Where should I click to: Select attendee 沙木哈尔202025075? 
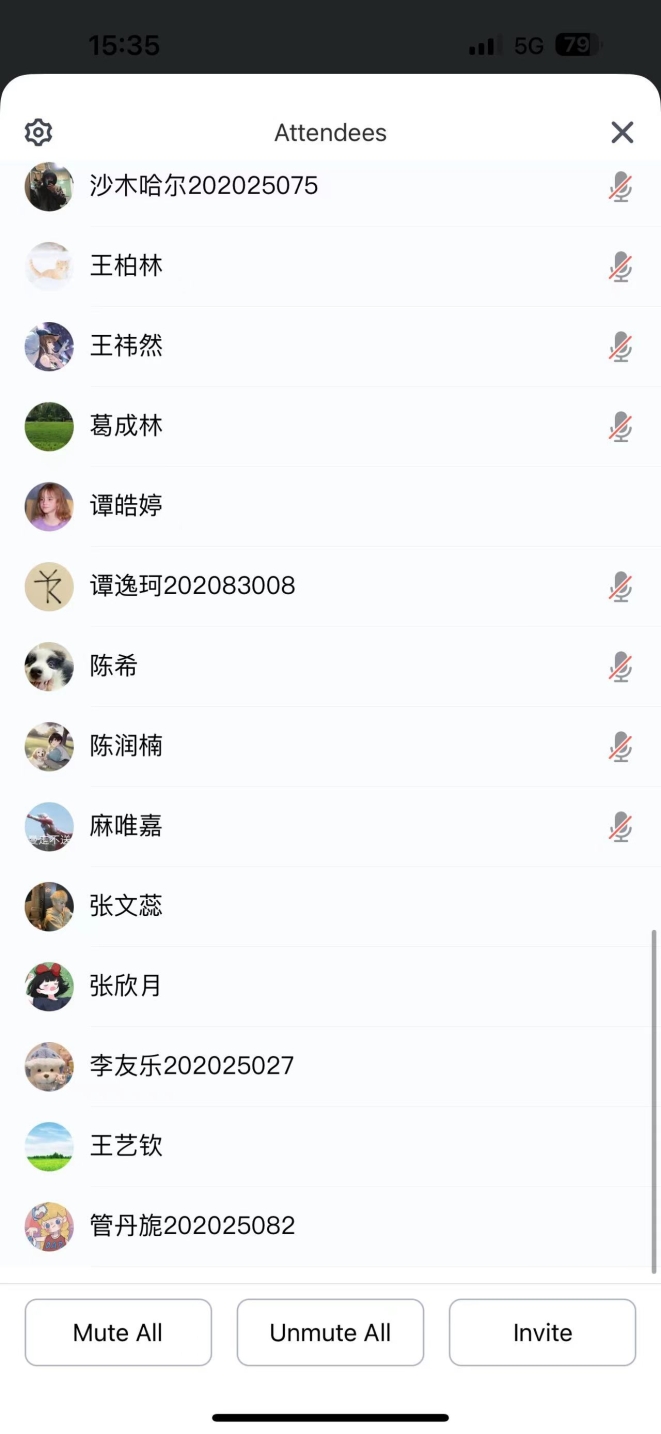(204, 186)
